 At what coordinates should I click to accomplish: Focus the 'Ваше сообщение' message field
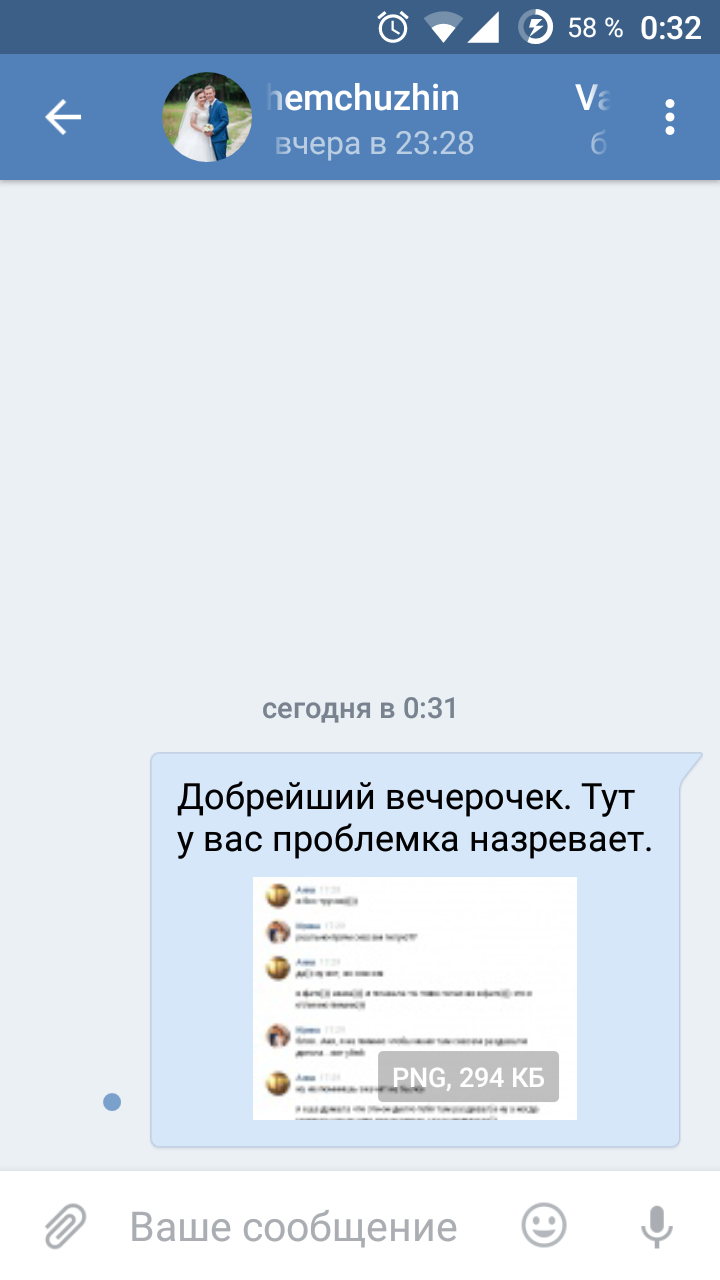300,1226
